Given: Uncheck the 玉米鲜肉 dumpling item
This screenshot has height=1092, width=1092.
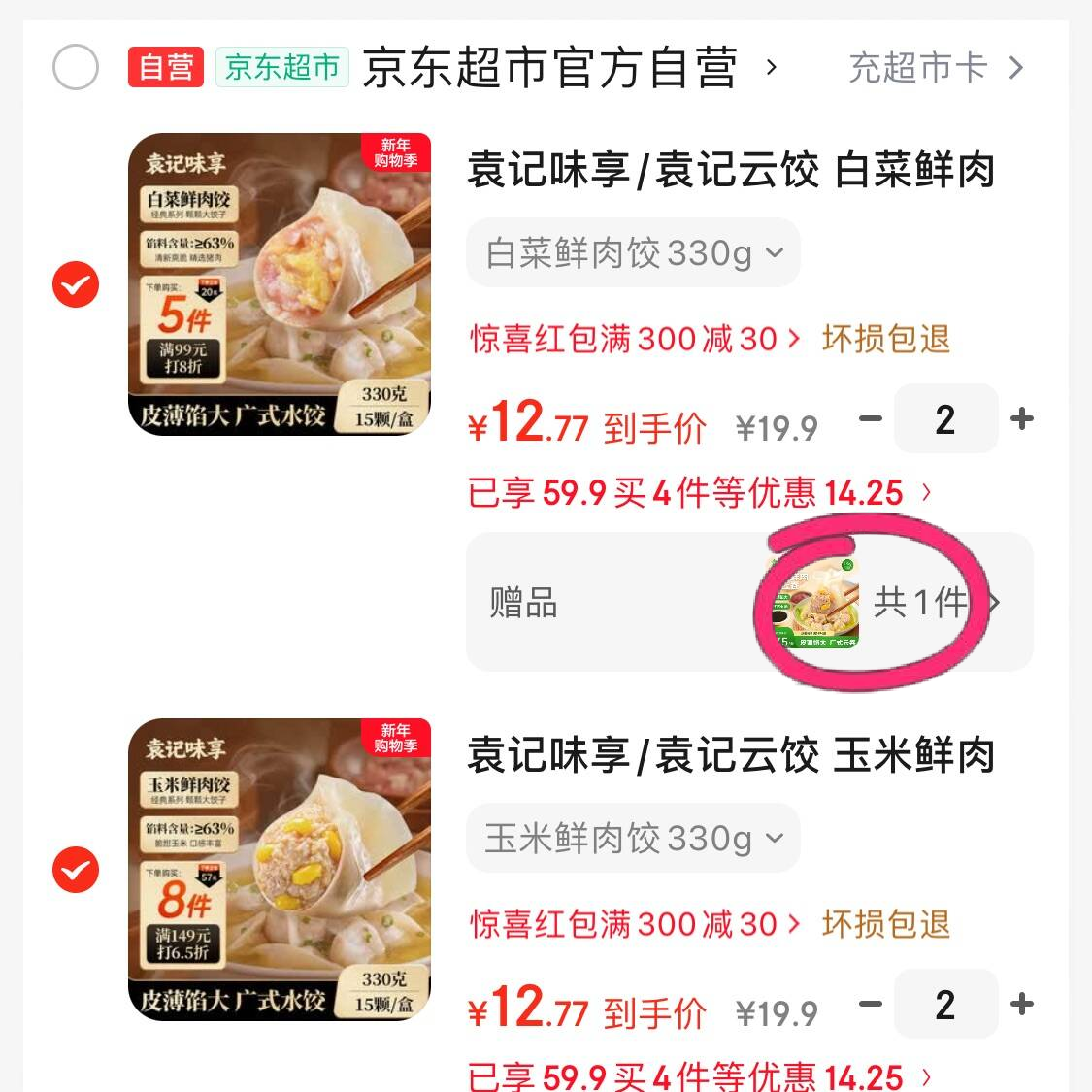Looking at the screenshot, I should click(x=75, y=870).
